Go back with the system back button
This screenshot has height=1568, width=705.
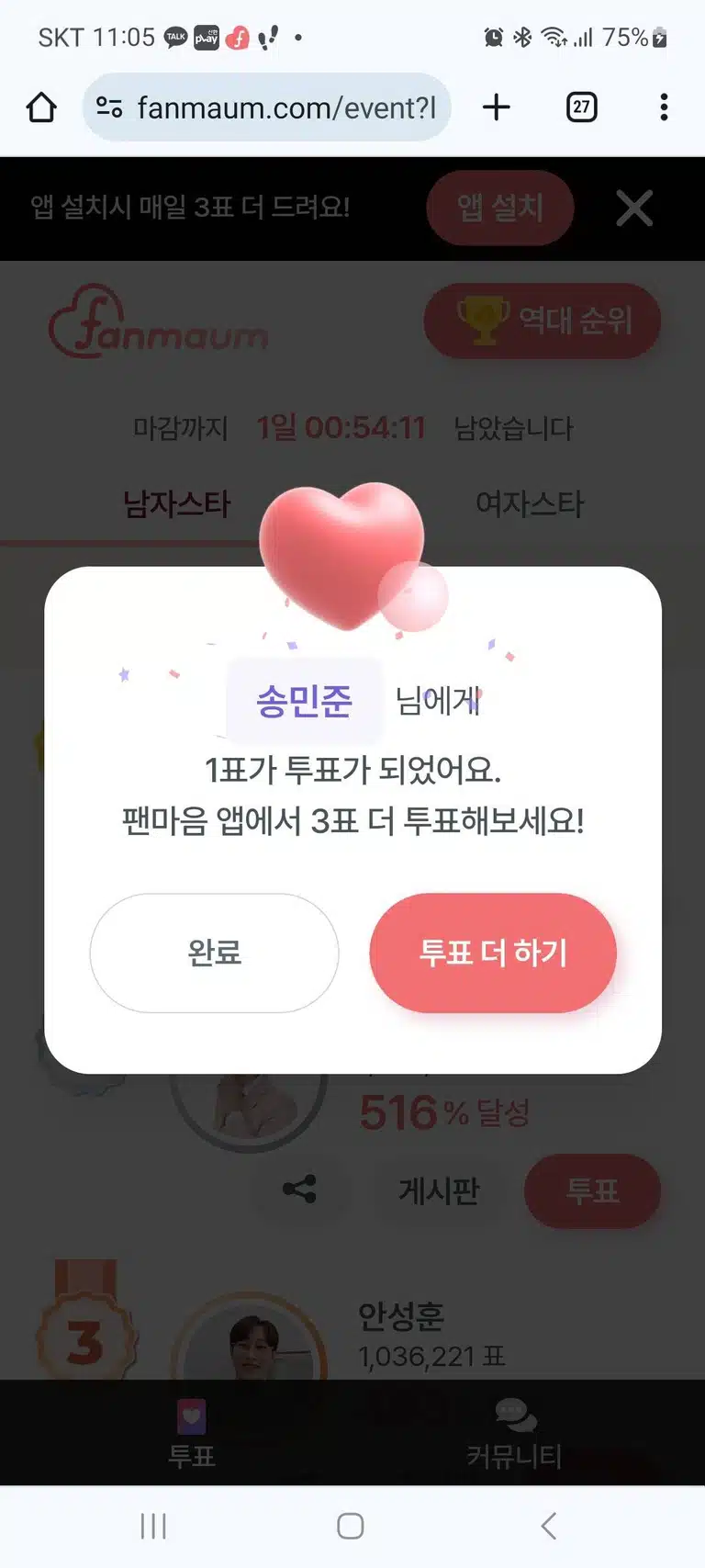click(548, 1526)
